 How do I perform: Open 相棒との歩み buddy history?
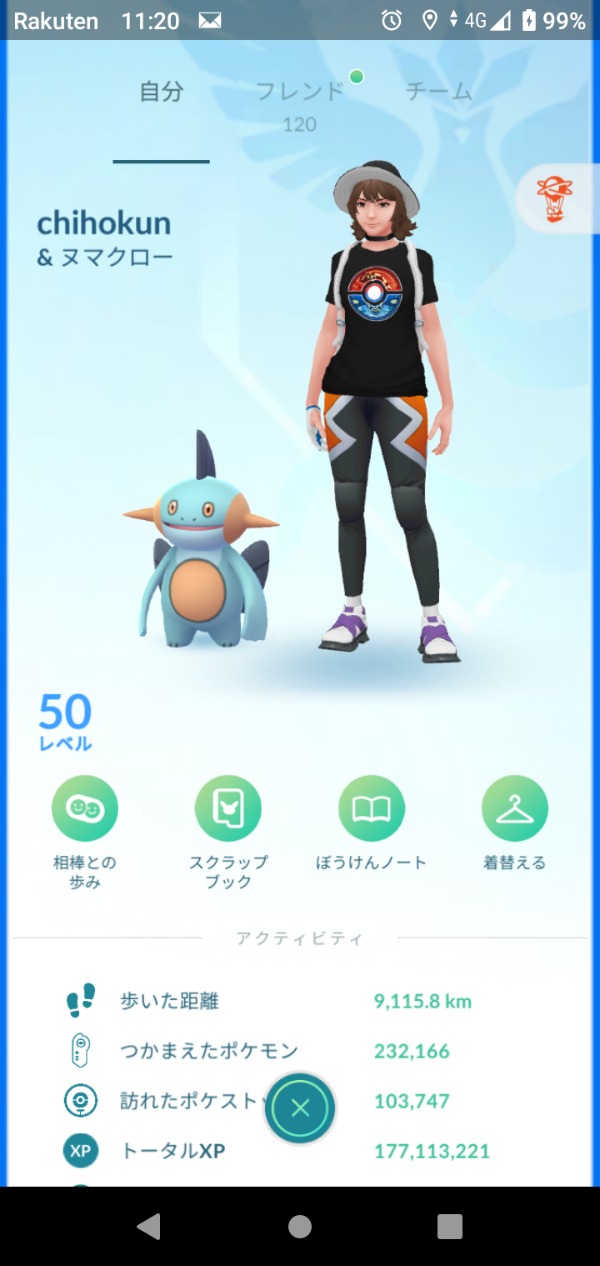click(85, 808)
